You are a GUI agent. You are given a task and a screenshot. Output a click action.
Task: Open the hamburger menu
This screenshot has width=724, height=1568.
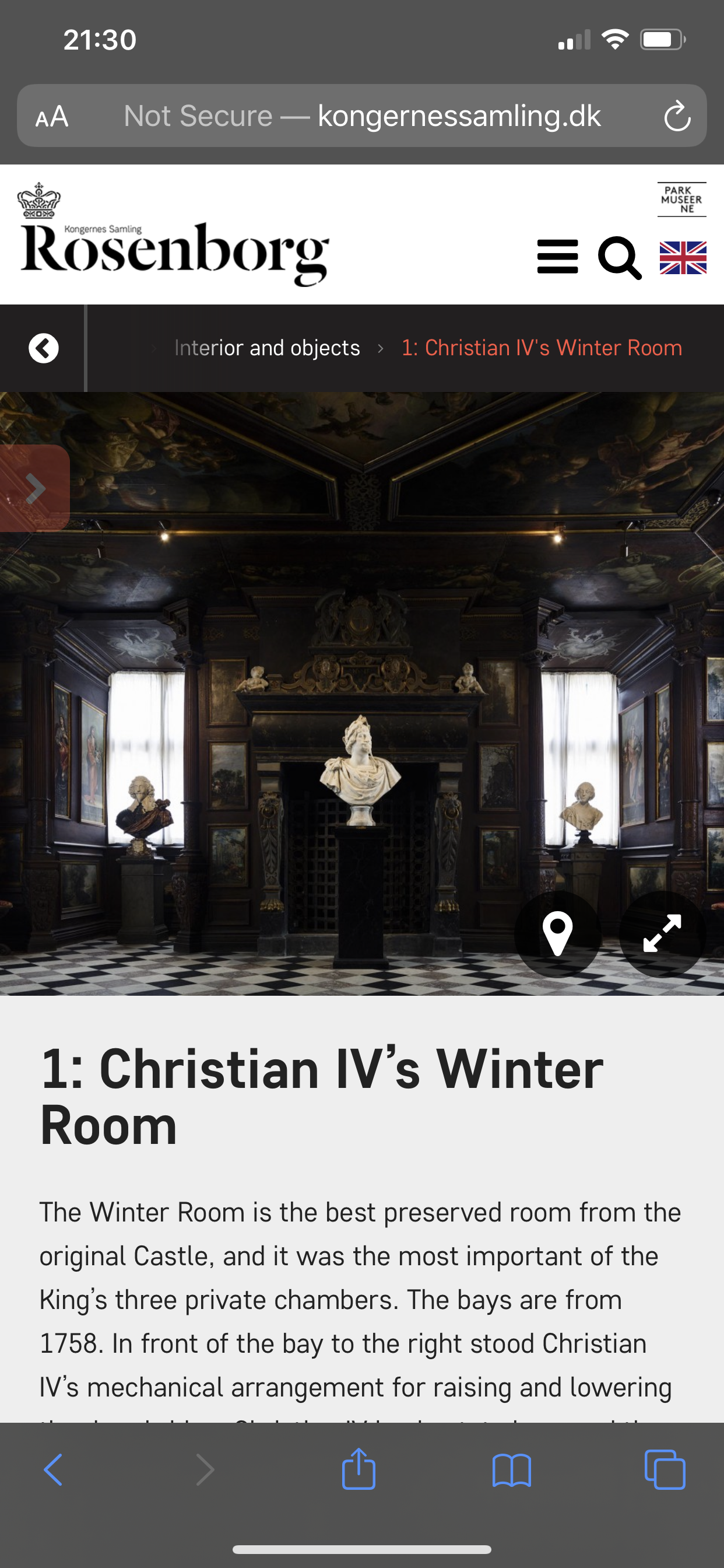[x=557, y=257]
